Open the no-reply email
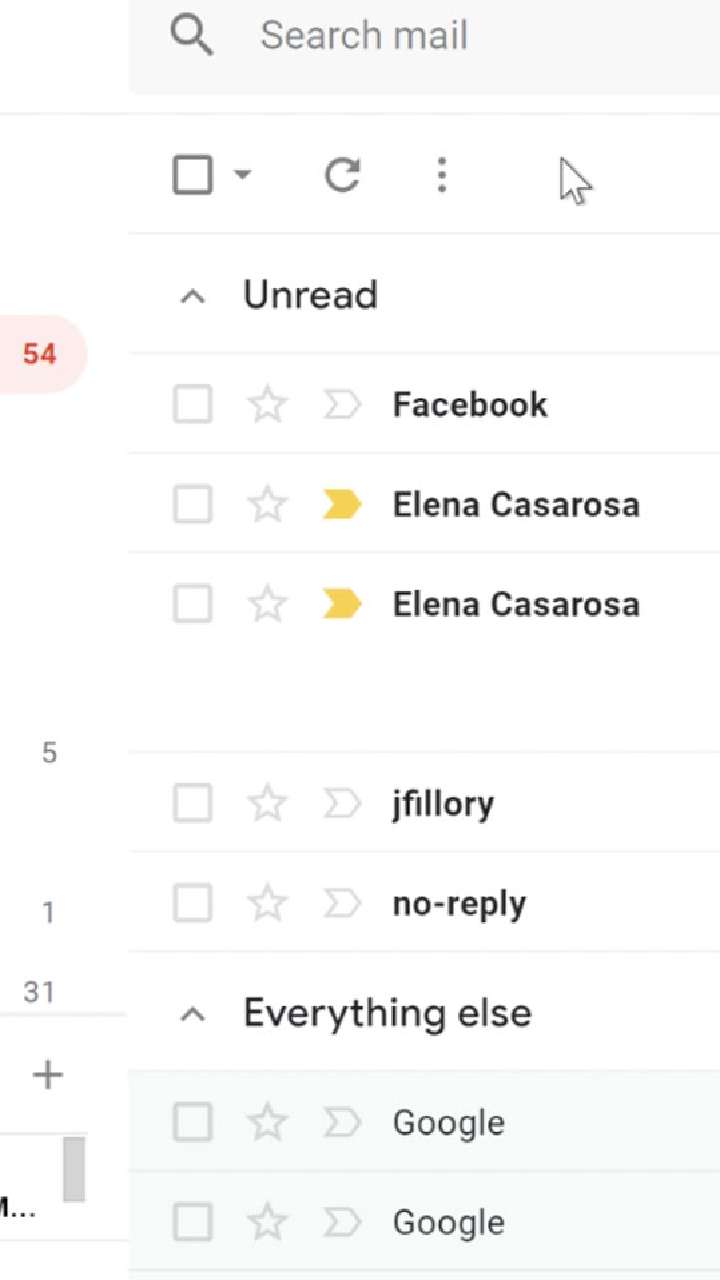 pyautogui.click(x=425, y=903)
